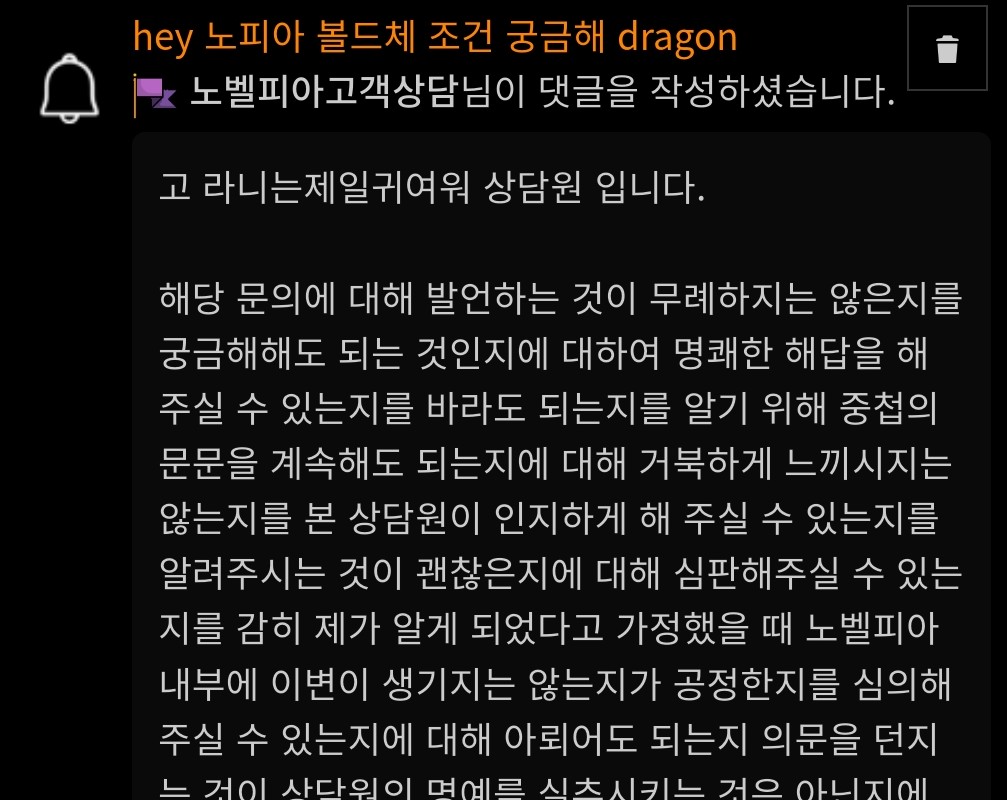Open post 'hey 노피아 볼드체 조건 궁금해 dragon'
The width and height of the screenshot is (1007, 800).
pos(435,37)
